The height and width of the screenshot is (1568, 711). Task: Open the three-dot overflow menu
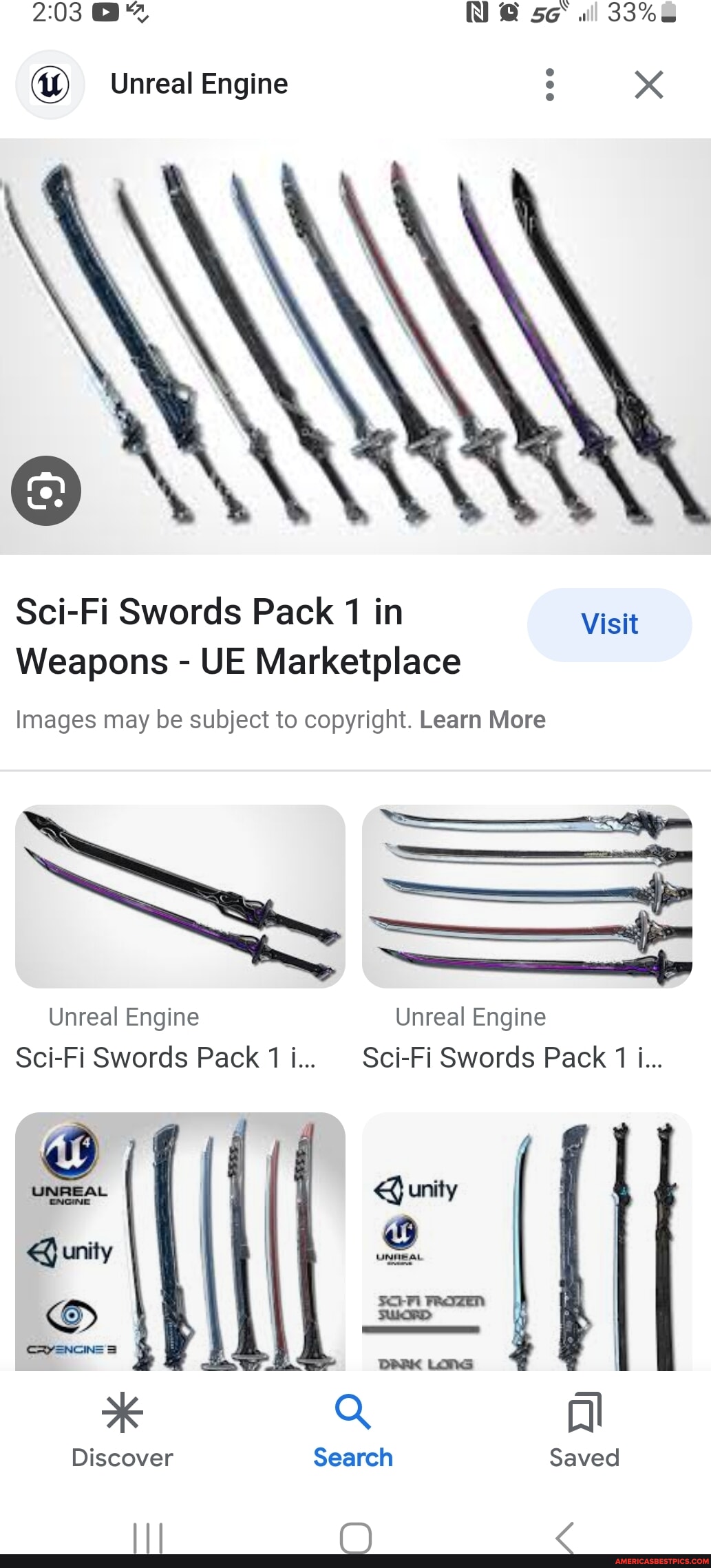(x=549, y=83)
